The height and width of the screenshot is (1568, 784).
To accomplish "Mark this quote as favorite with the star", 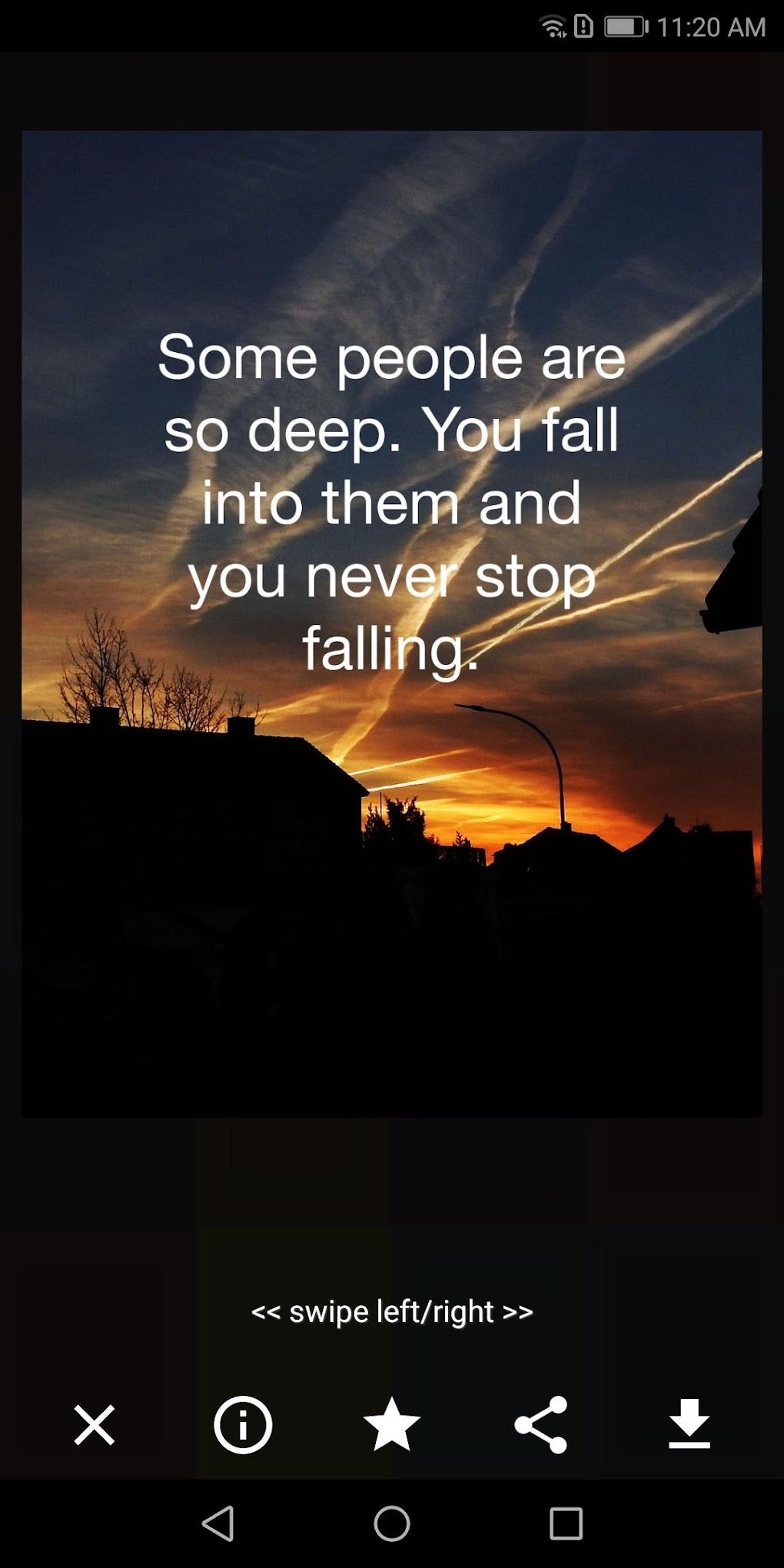I will click(x=392, y=1424).
